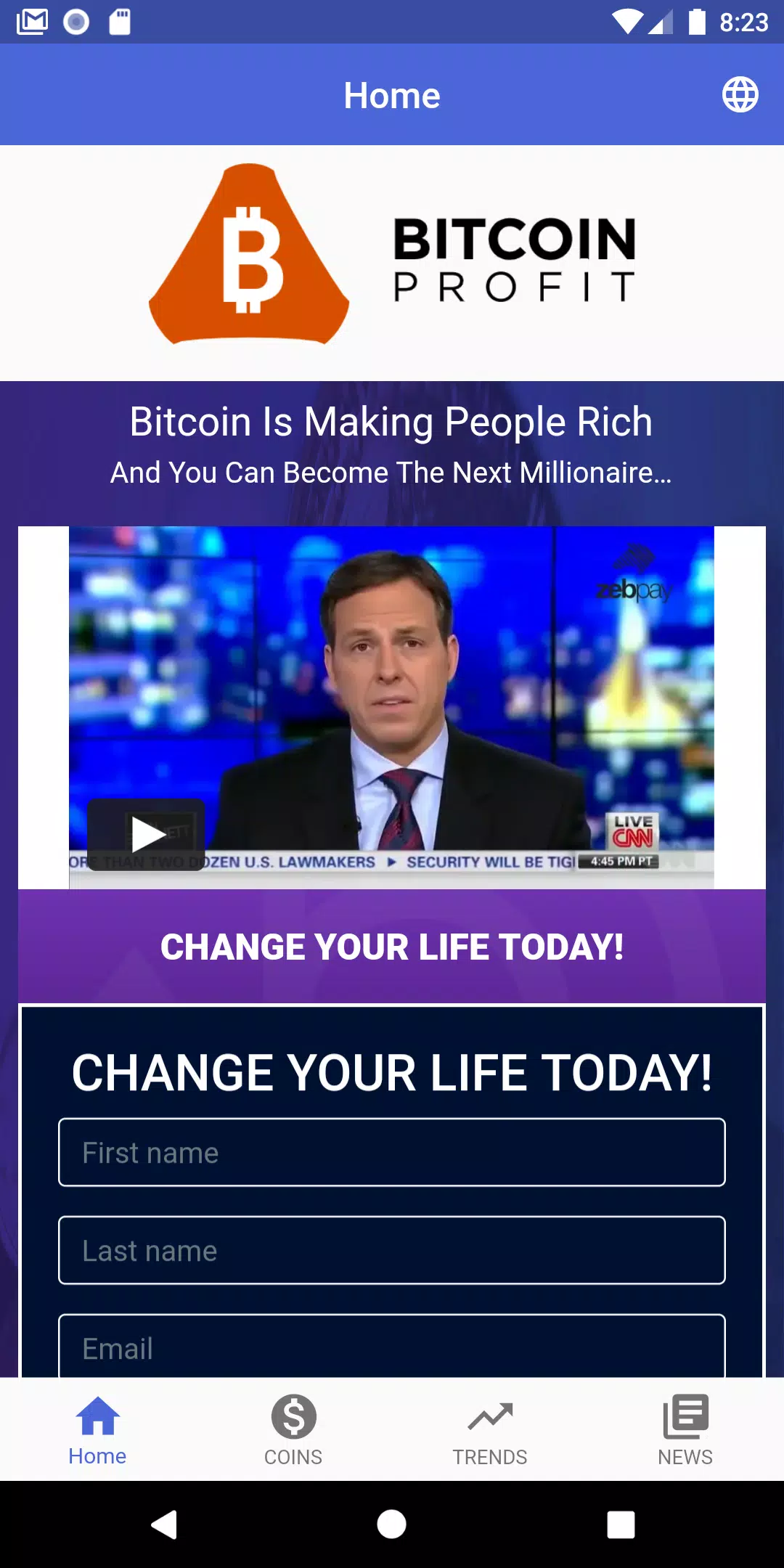
Task: Play the news video
Action: coord(147,835)
